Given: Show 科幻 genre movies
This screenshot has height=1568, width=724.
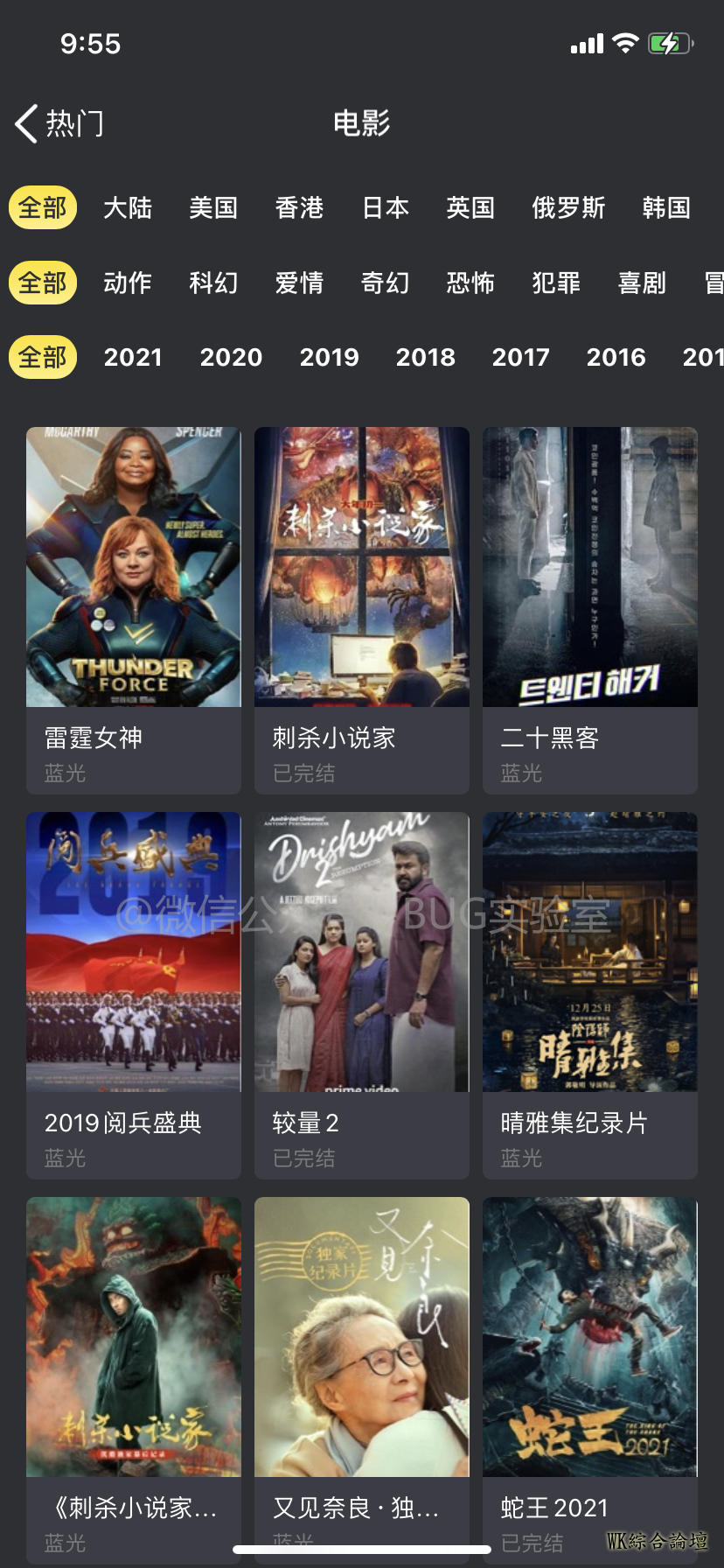Looking at the screenshot, I should [x=213, y=283].
